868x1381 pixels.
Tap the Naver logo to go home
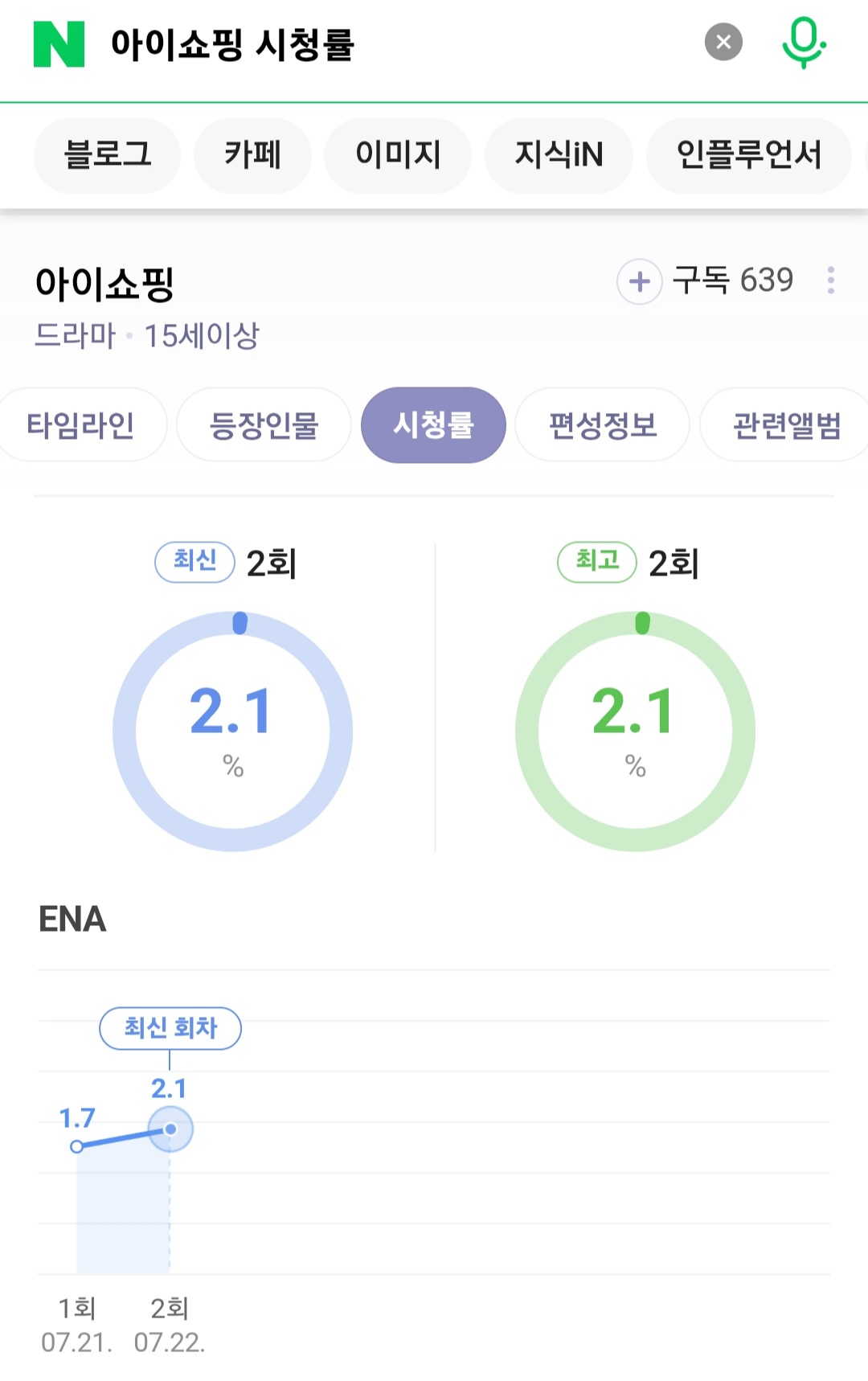click(59, 44)
